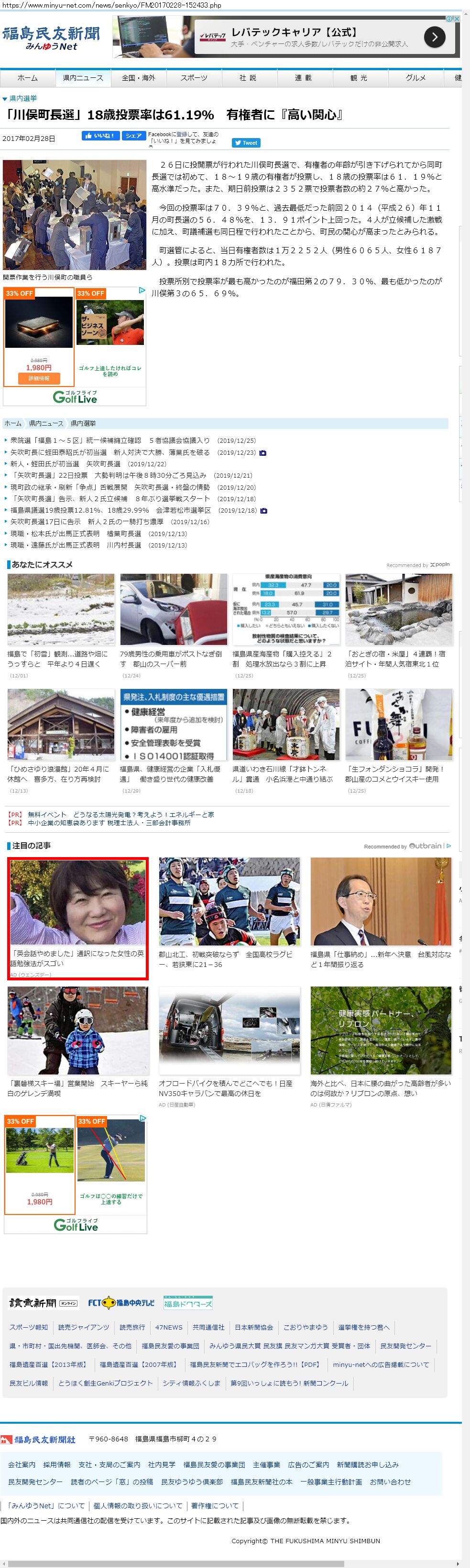Open the 47NEWS footer link
Viewport: 470px width, 1568px height.
pyautogui.click(x=169, y=1327)
